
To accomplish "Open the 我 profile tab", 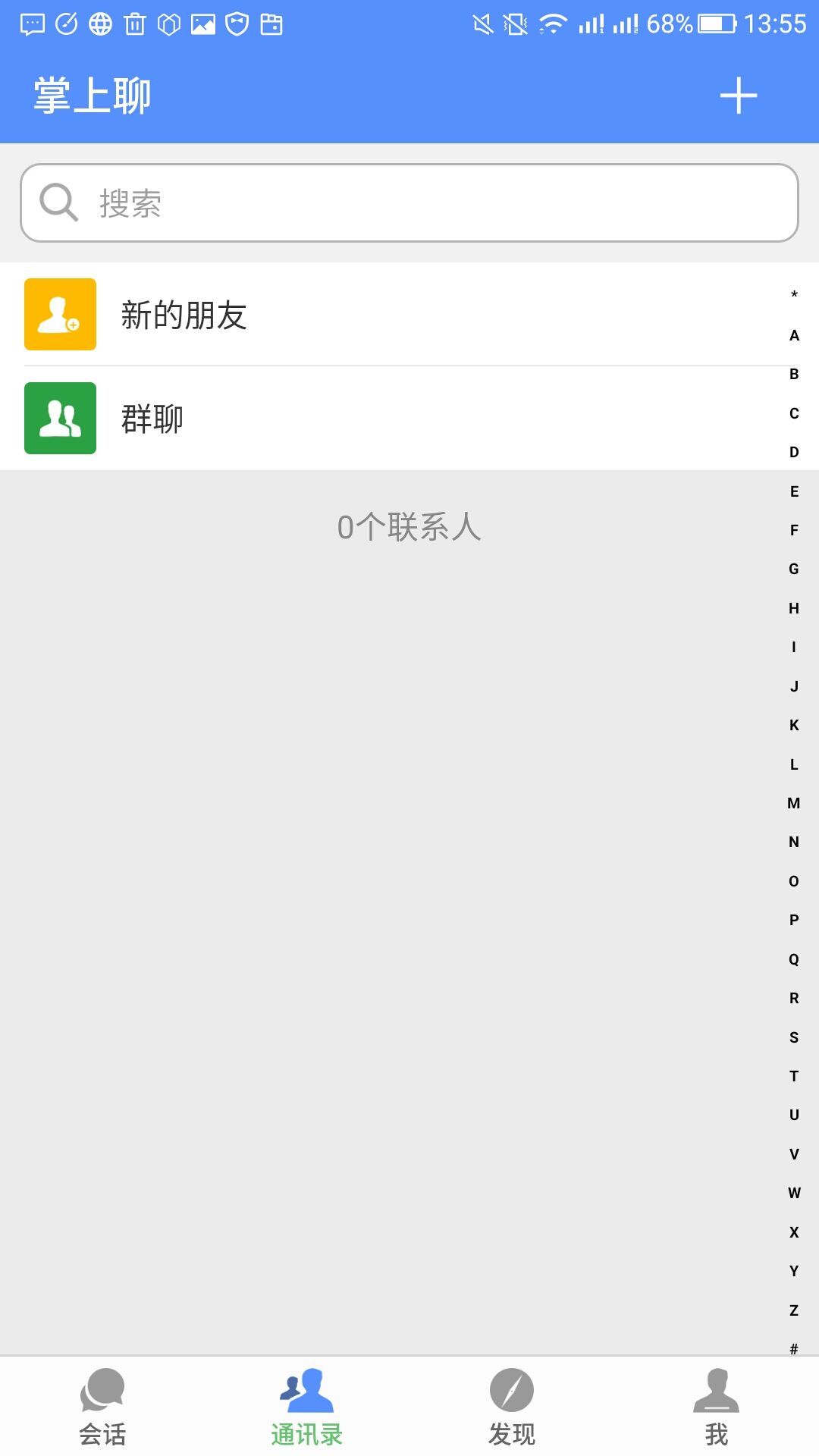I will [x=717, y=1407].
